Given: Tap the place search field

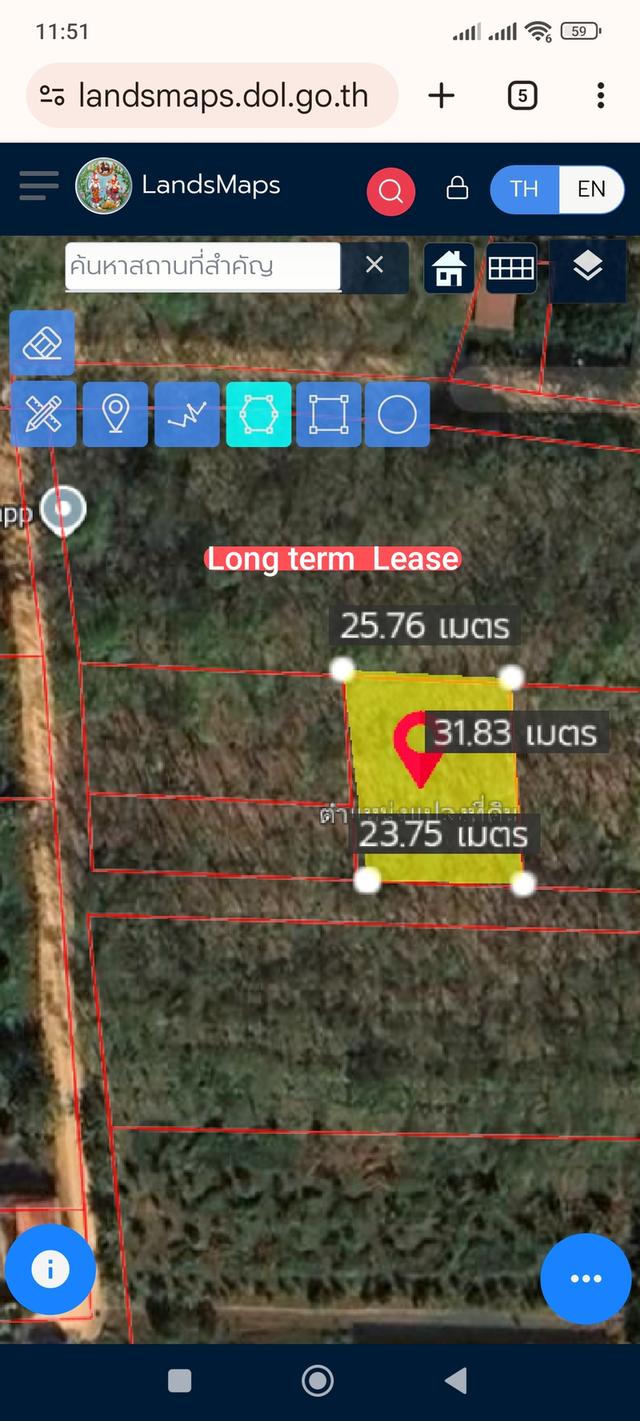Looking at the screenshot, I should click(203, 266).
